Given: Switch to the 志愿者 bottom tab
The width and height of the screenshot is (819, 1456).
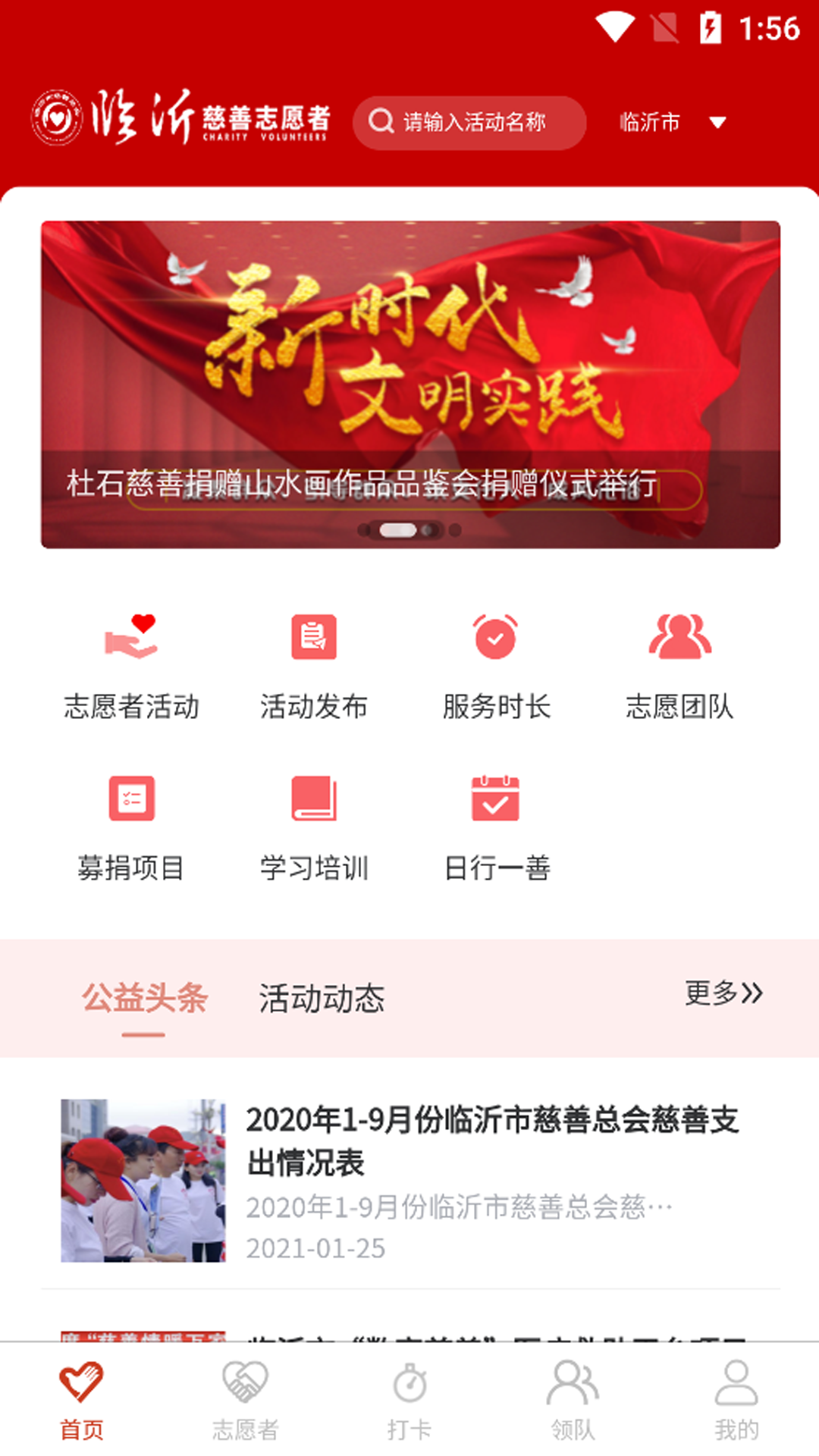Looking at the screenshot, I should (x=245, y=1400).
